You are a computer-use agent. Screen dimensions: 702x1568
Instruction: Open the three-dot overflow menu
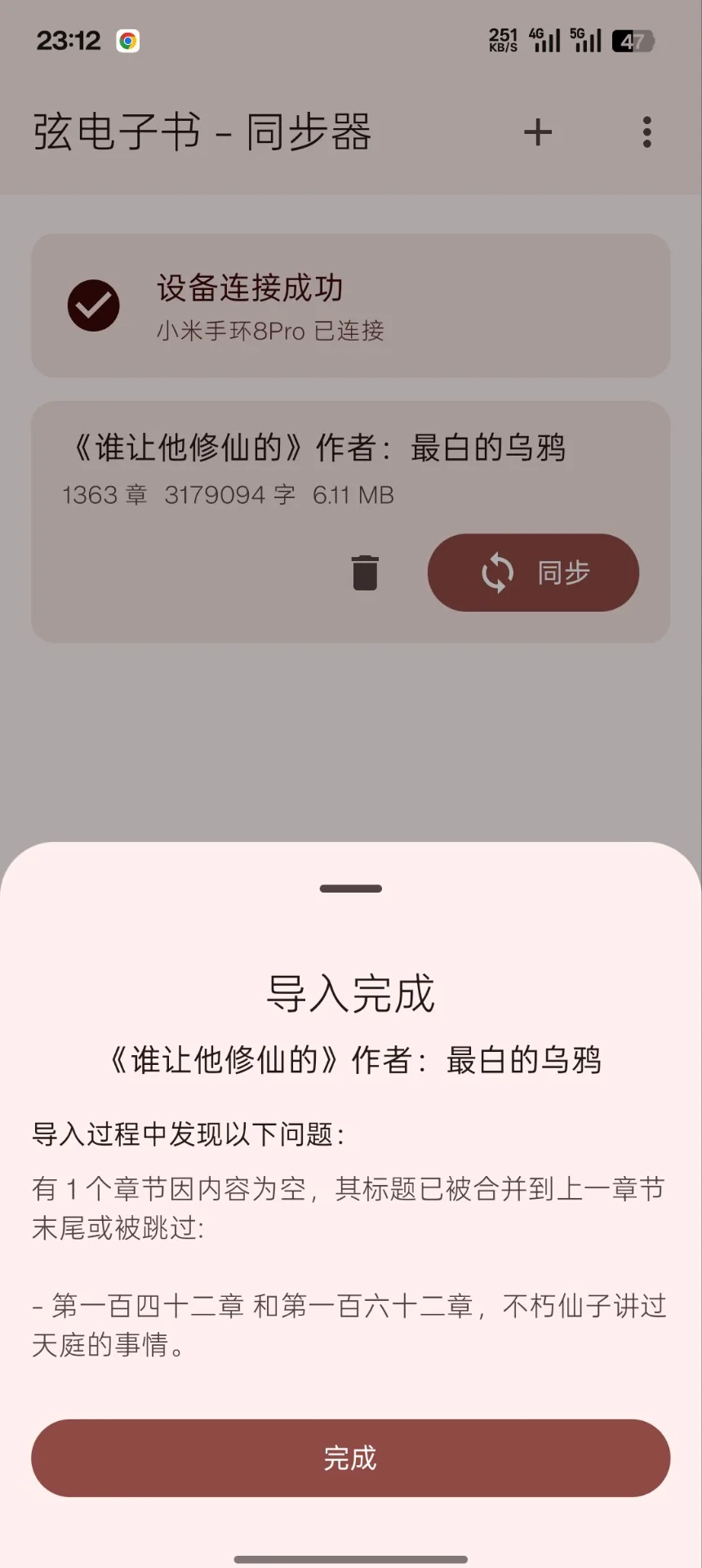pyautogui.click(x=646, y=132)
